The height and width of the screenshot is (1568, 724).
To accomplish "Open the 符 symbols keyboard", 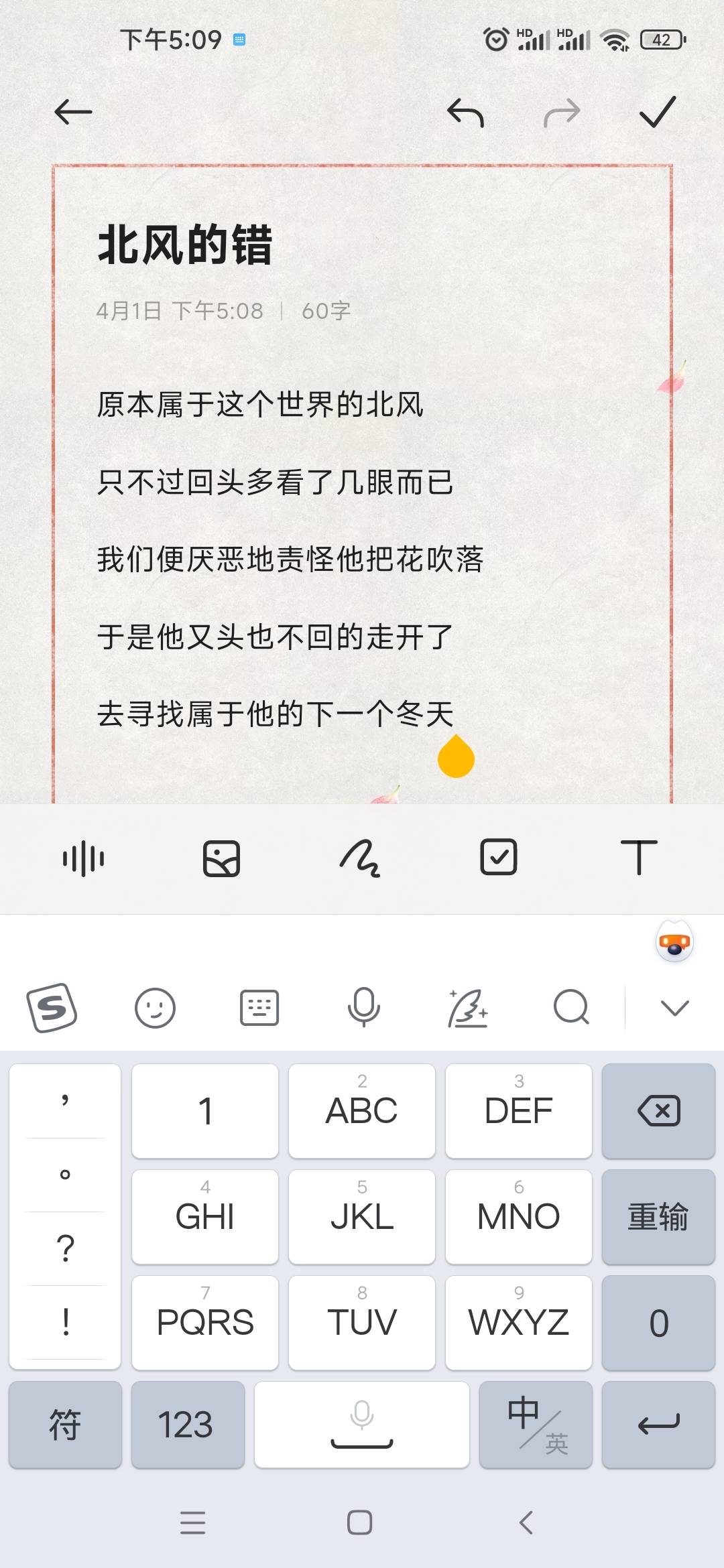I will tap(65, 1425).
